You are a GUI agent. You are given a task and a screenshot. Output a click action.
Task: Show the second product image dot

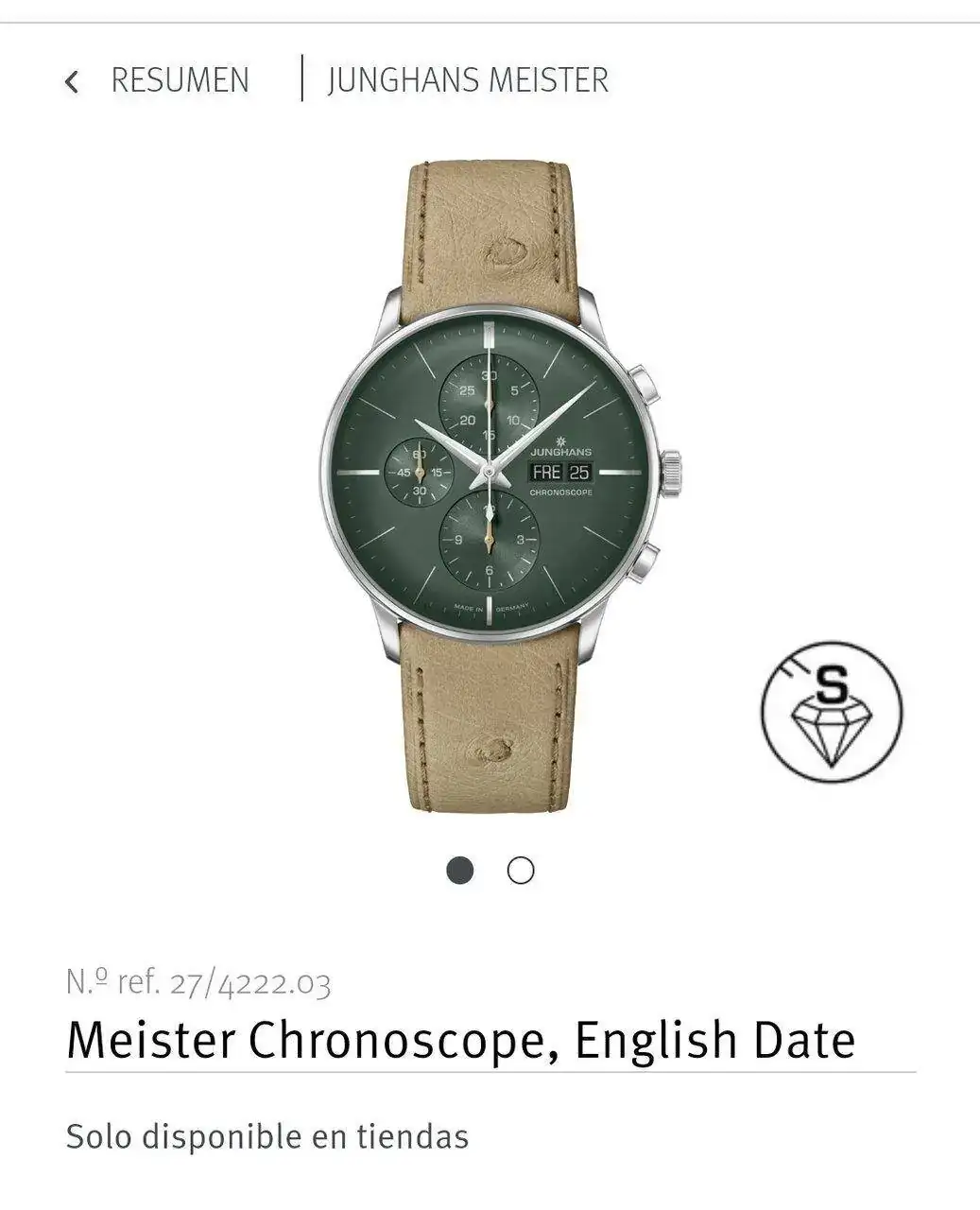coord(521,870)
